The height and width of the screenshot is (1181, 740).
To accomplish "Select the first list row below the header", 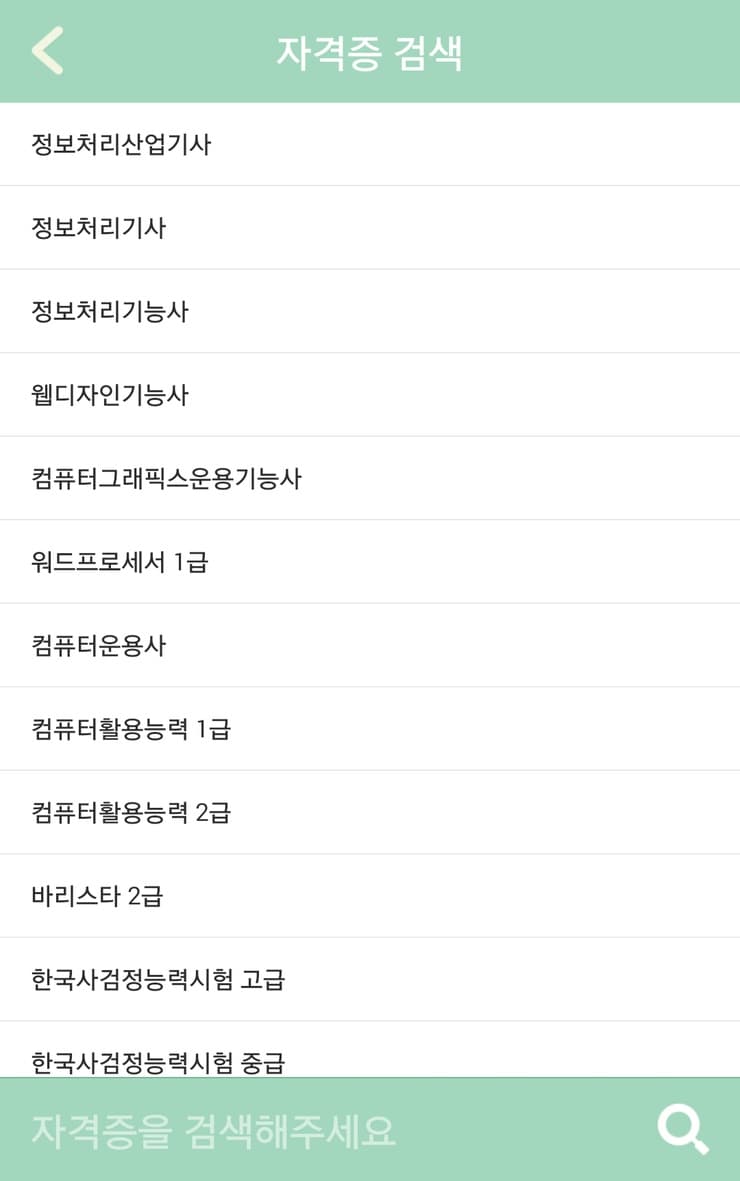I will tap(370, 144).
